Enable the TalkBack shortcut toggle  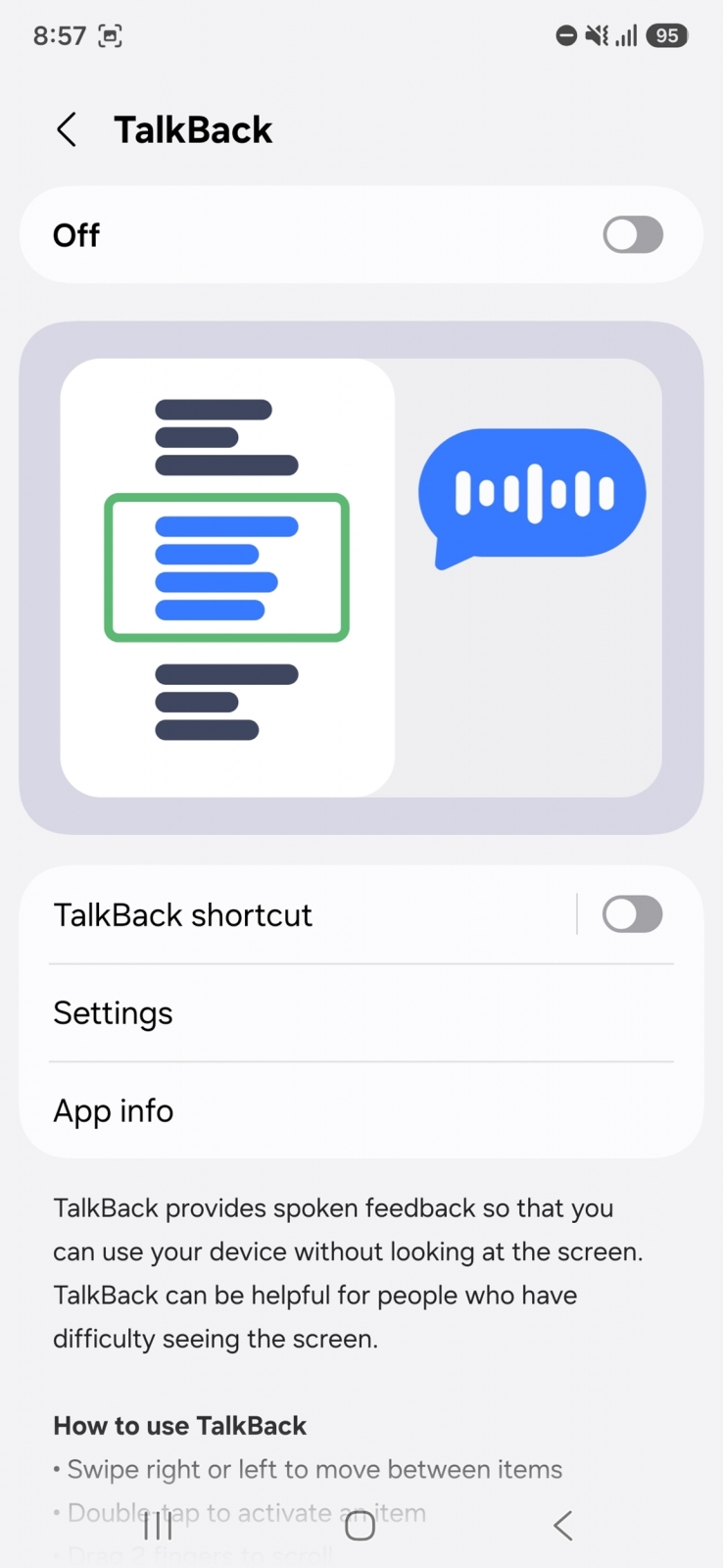click(x=633, y=914)
